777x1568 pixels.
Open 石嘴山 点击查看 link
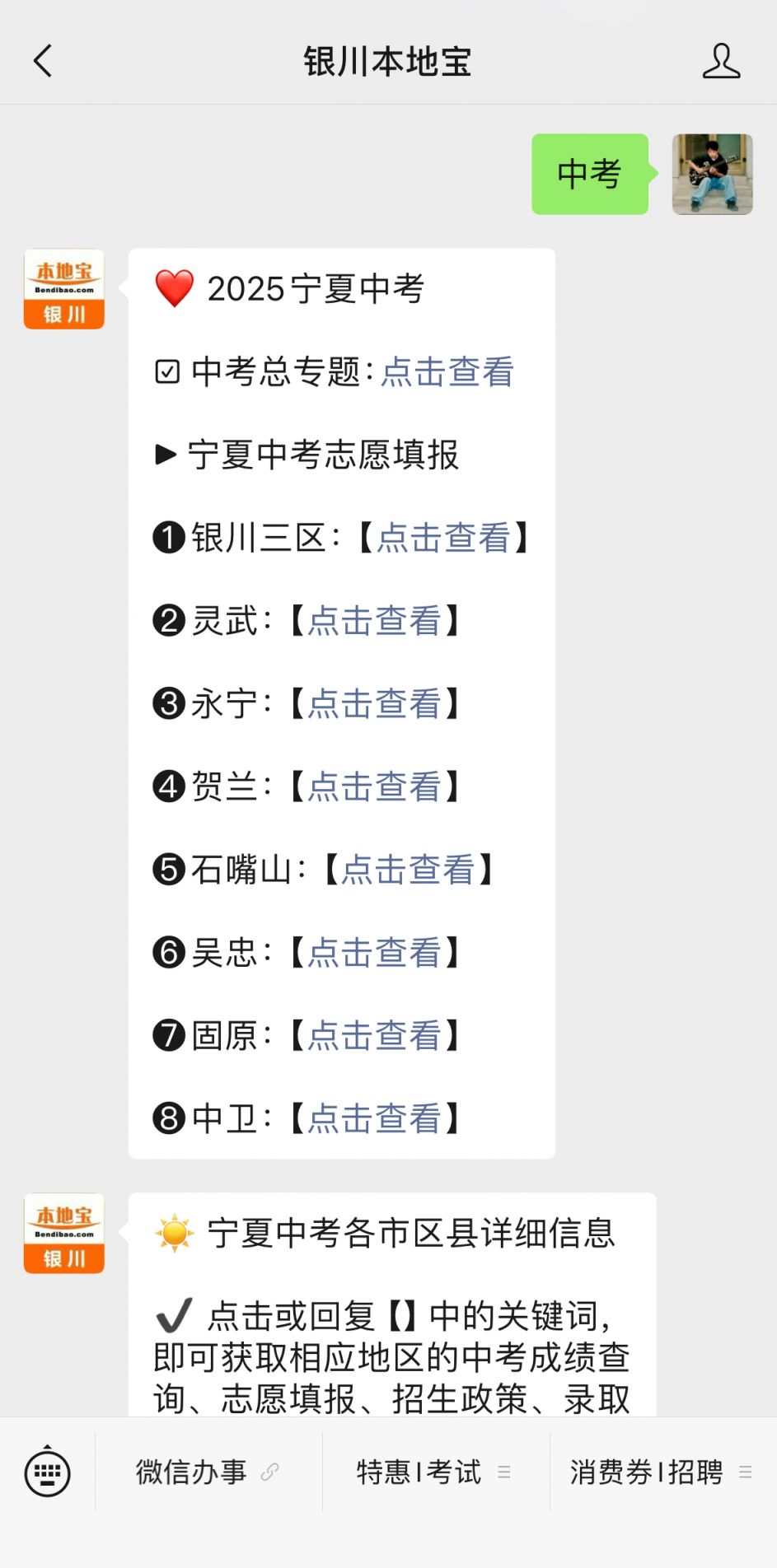pyautogui.click(x=409, y=870)
